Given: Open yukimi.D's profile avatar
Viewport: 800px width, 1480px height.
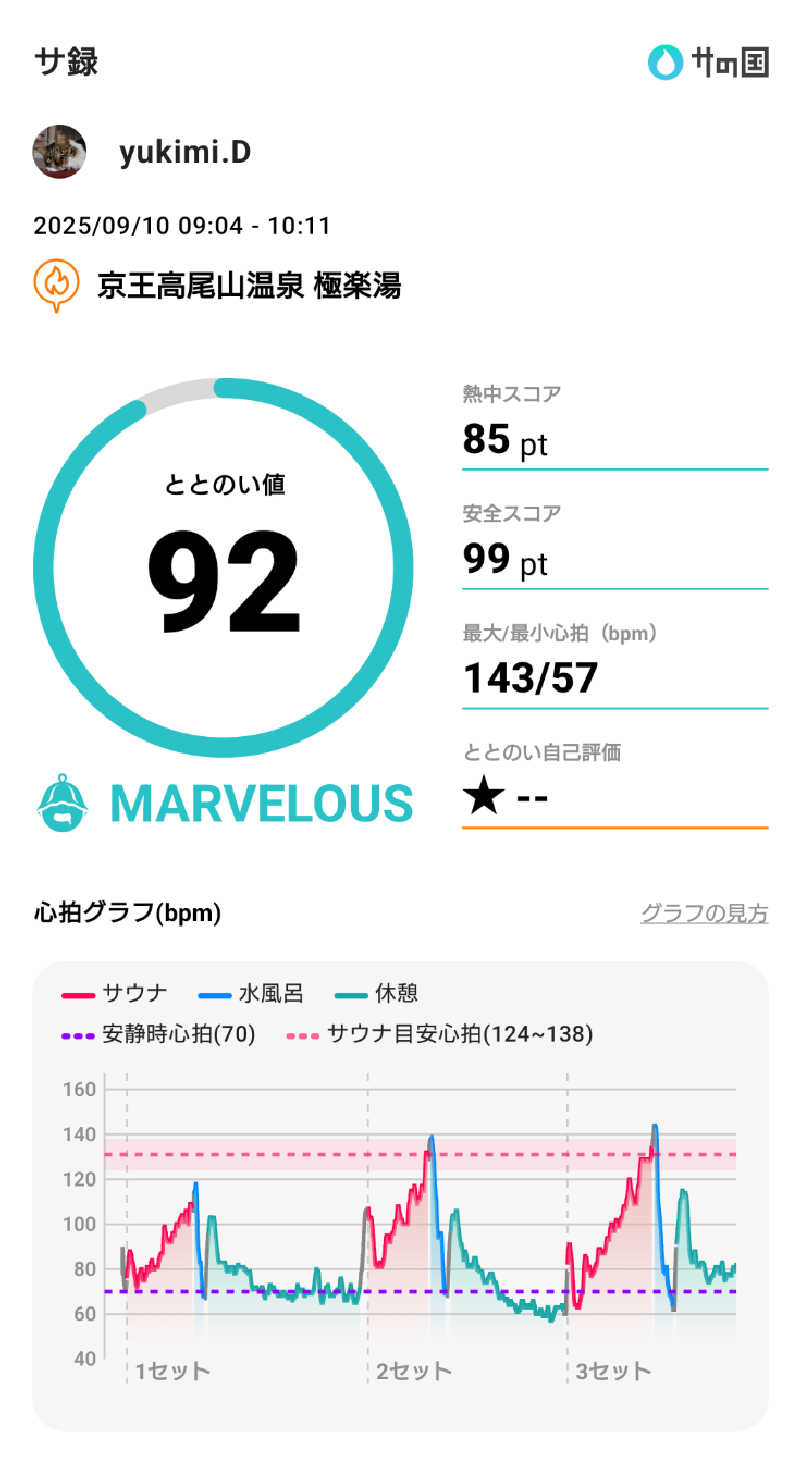Looking at the screenshot, I should tap(59, 152).
